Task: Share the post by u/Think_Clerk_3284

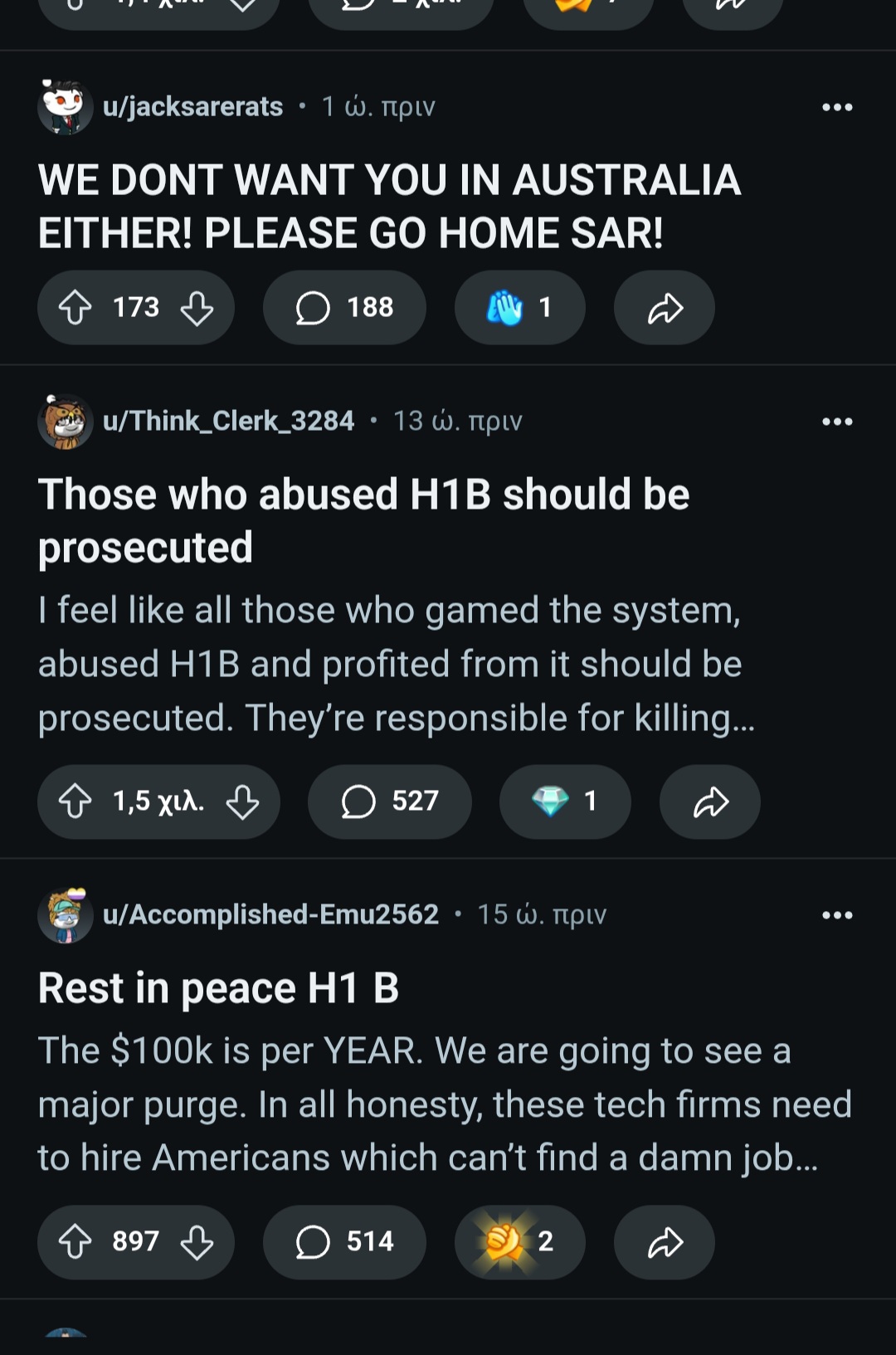Action: (x=709, y=802)
